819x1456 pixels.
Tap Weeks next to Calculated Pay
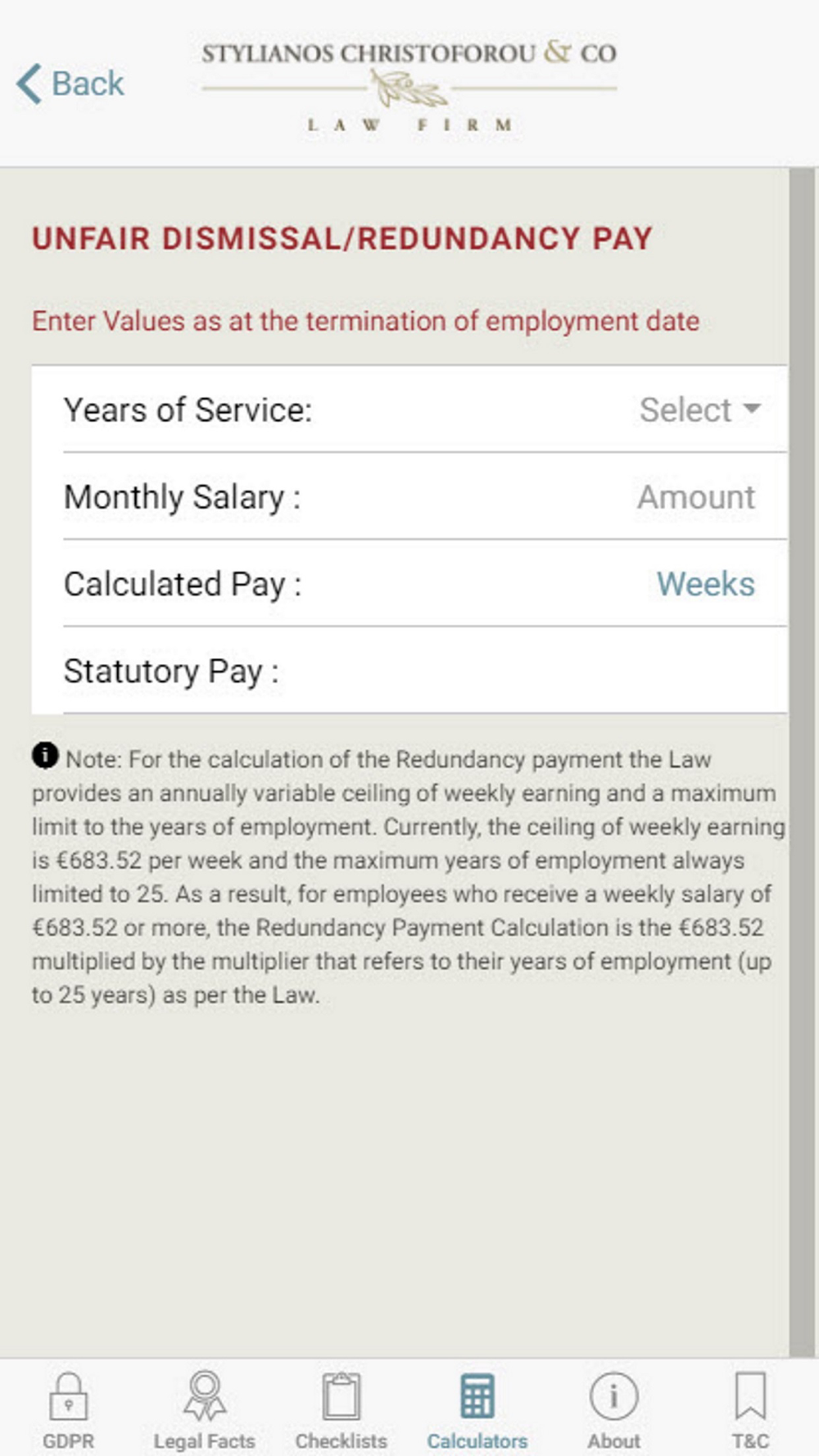705,584
